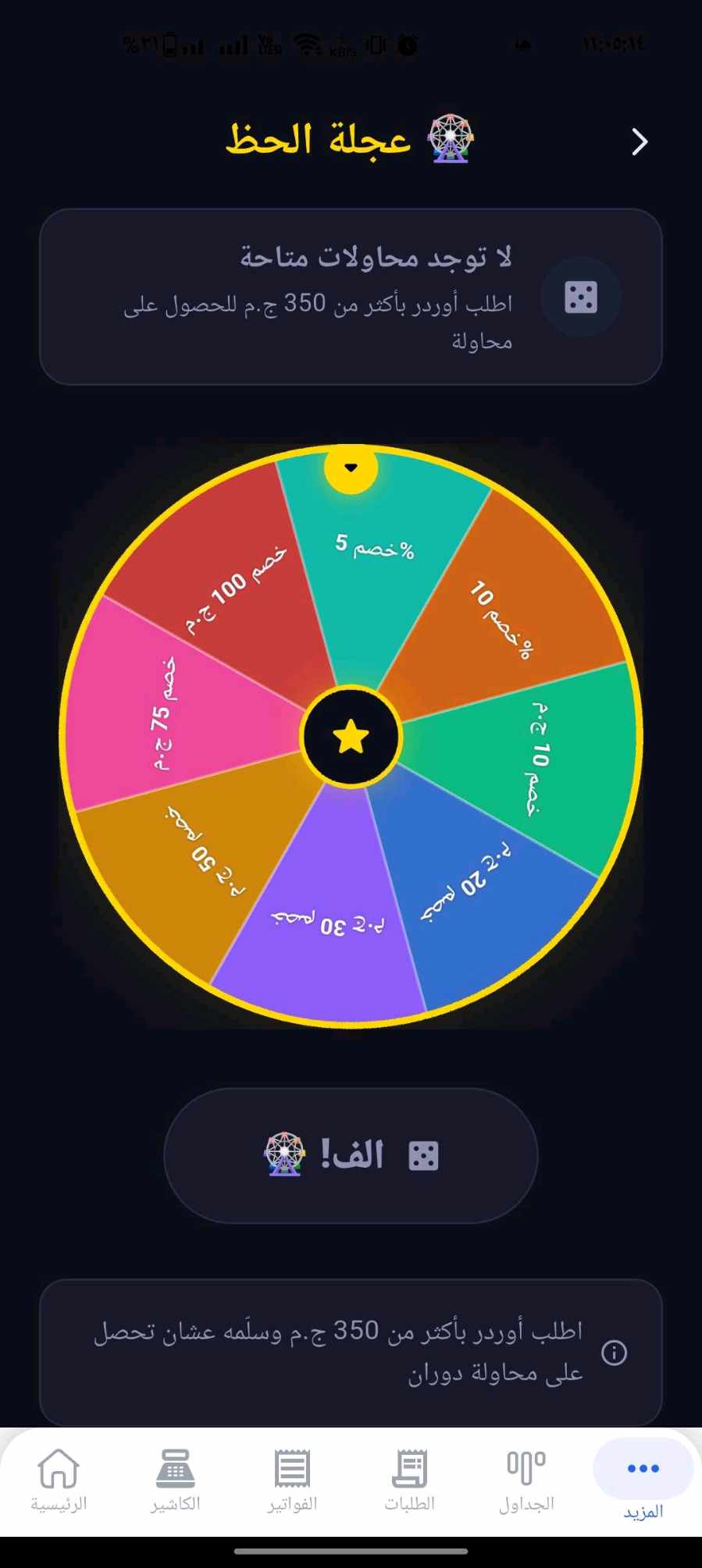
Task: Open the الجداول tables tab
Action: click(526, 1481)
